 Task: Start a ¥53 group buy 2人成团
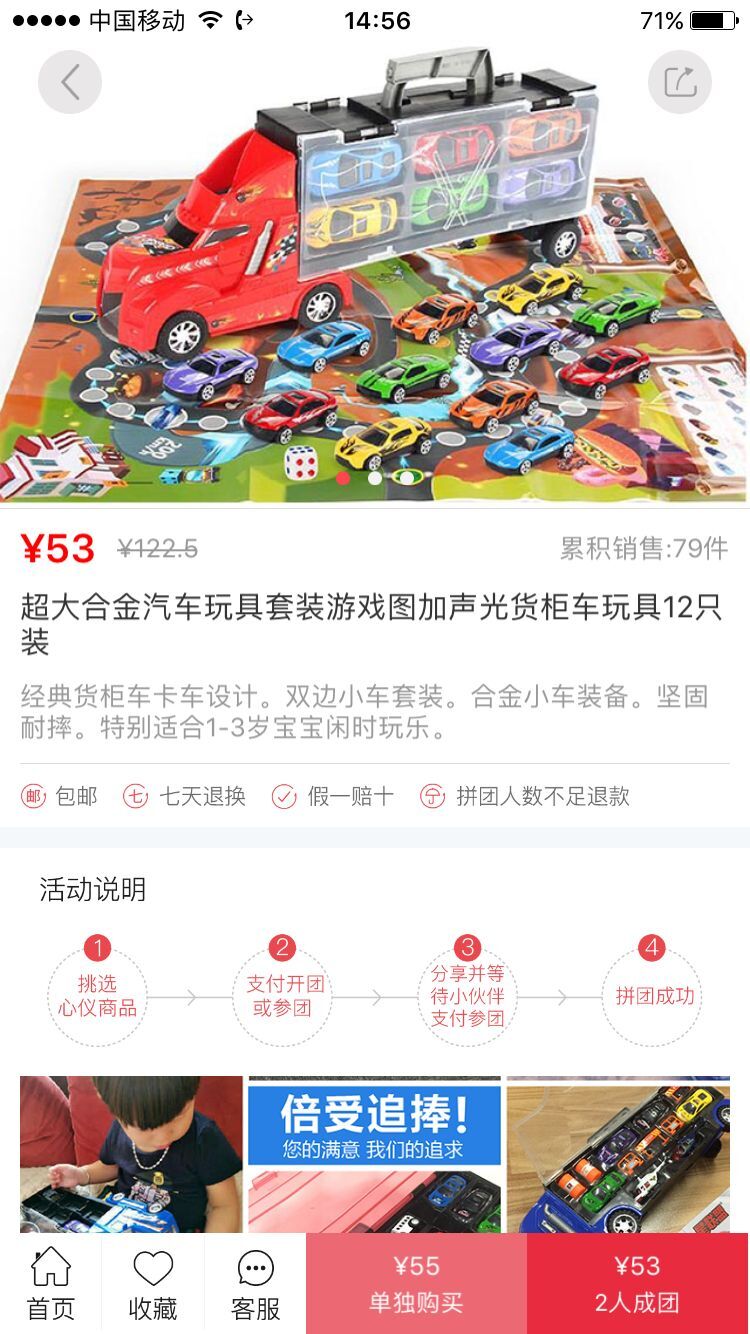point(638,1284)
